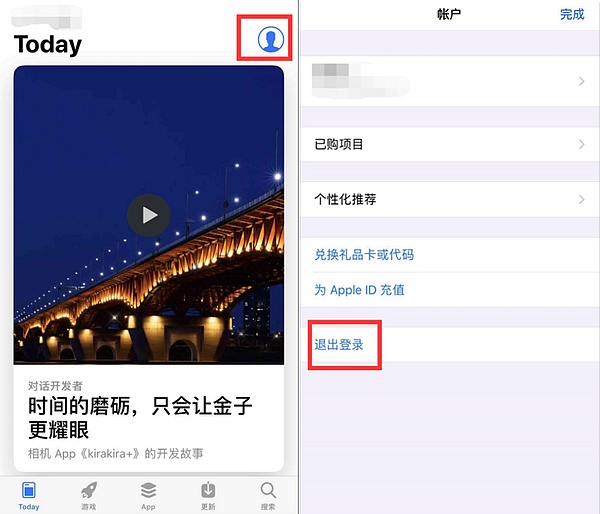The height and width of the screenshot is (514, 600).
Task: Open the account profile icon
Action: 270,39
